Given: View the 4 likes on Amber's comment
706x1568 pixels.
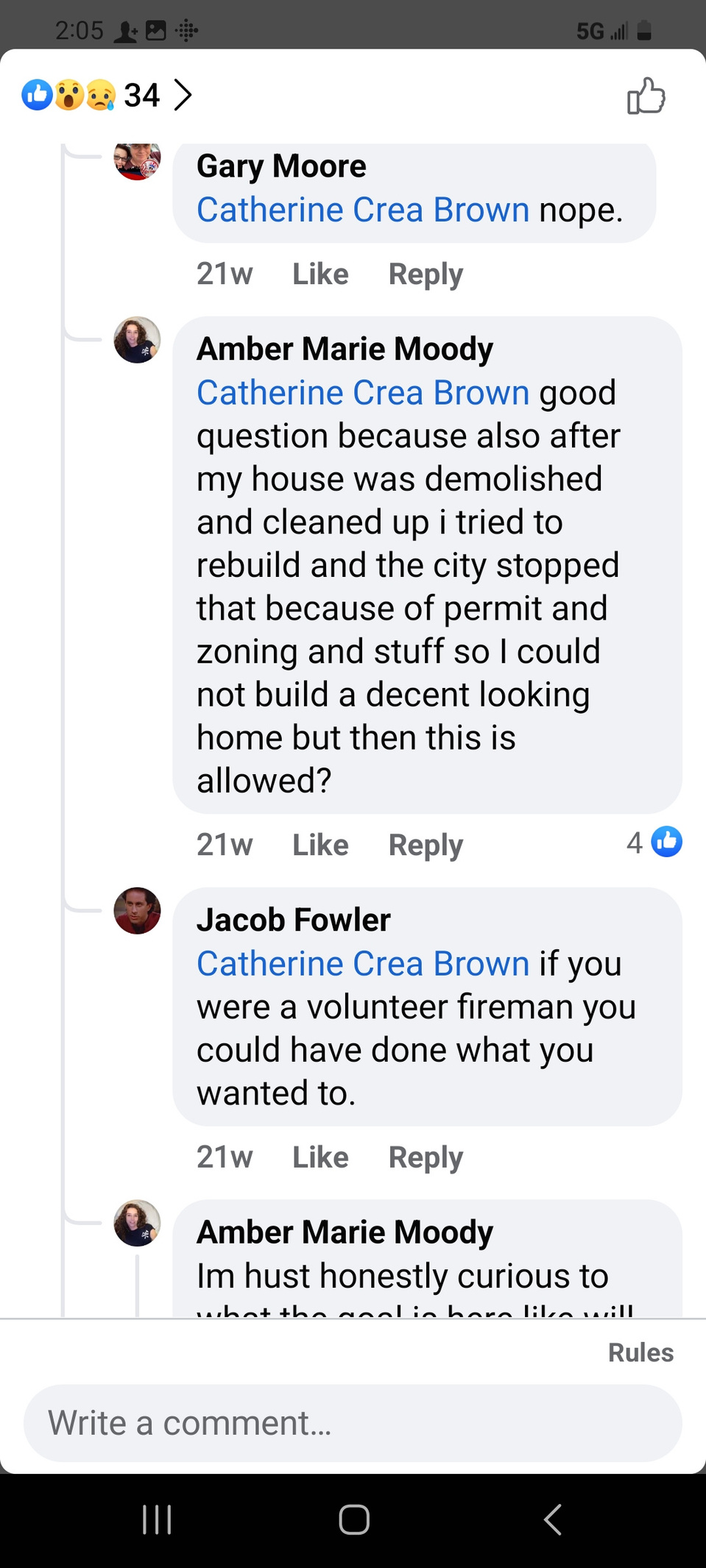Looking at the screenshot, I should (654, 842).
